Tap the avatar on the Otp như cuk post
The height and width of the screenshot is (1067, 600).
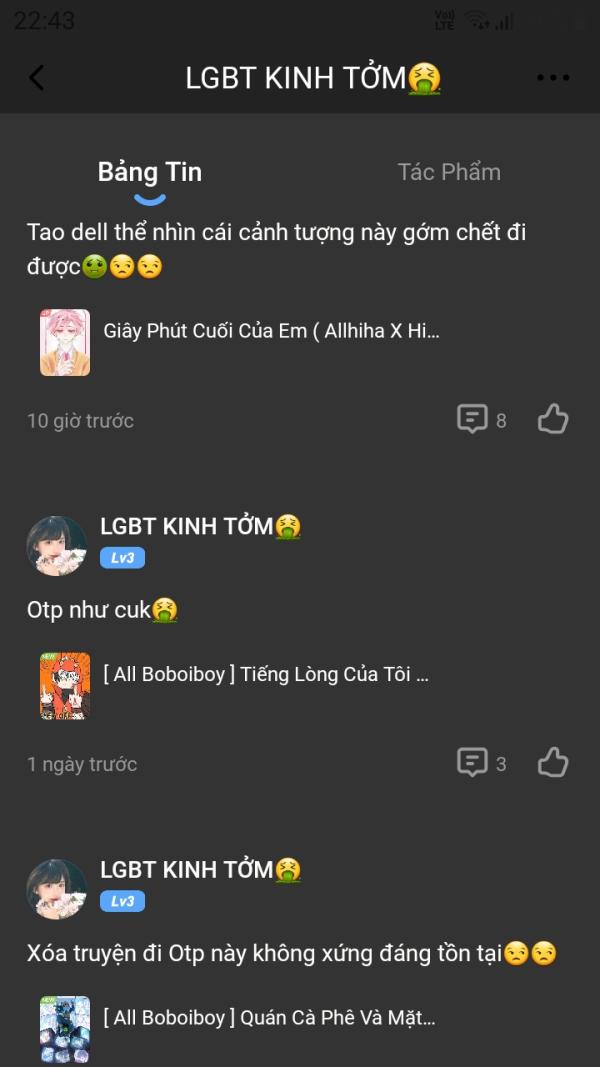click(56, 546)
